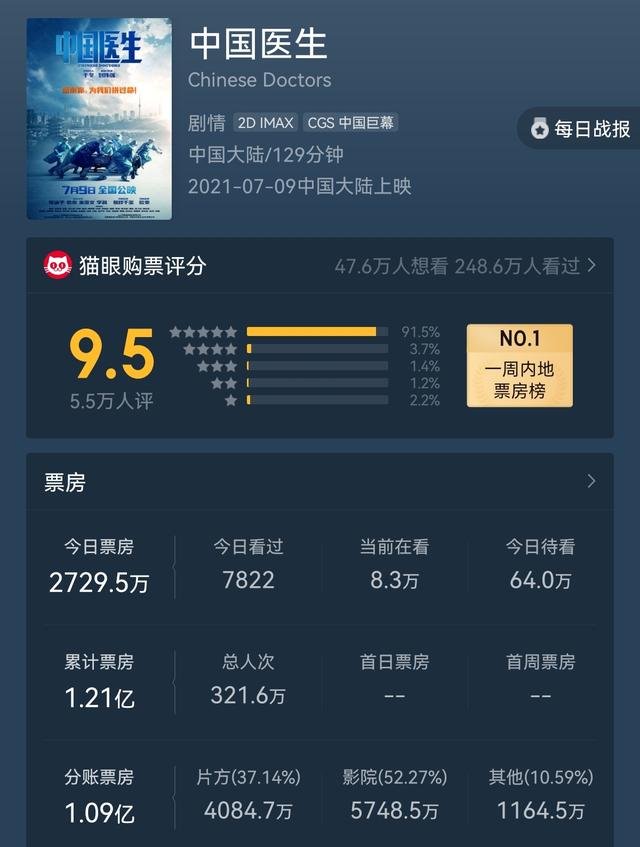Expand the 票房 box office section
This screenshot has height=847, width=640.
(590, 482)
